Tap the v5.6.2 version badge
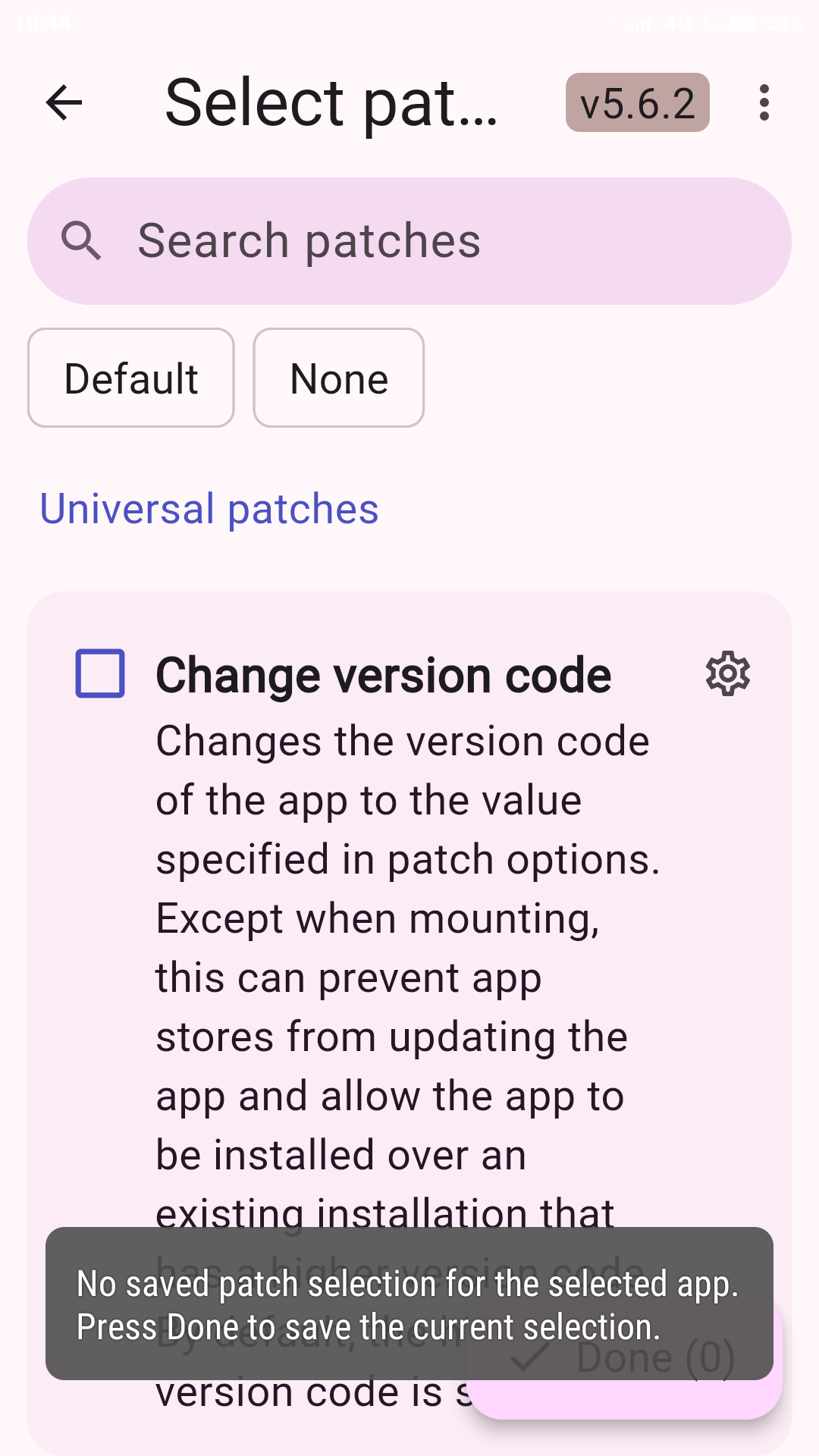This screenshot has width=819, height=1456. [637, 102]
